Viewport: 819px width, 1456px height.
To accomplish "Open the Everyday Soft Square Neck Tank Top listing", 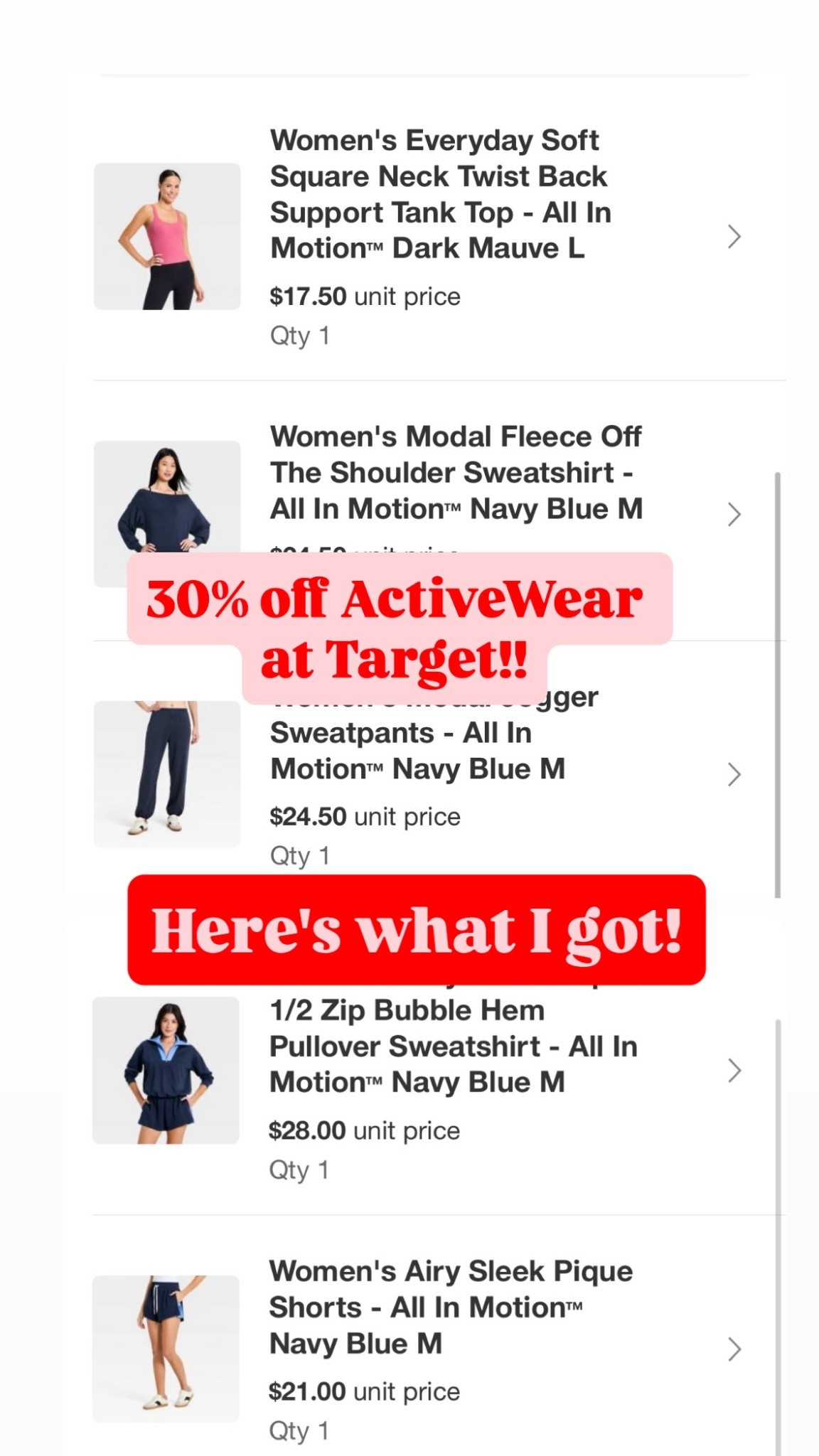I will (x=441, y=193).
